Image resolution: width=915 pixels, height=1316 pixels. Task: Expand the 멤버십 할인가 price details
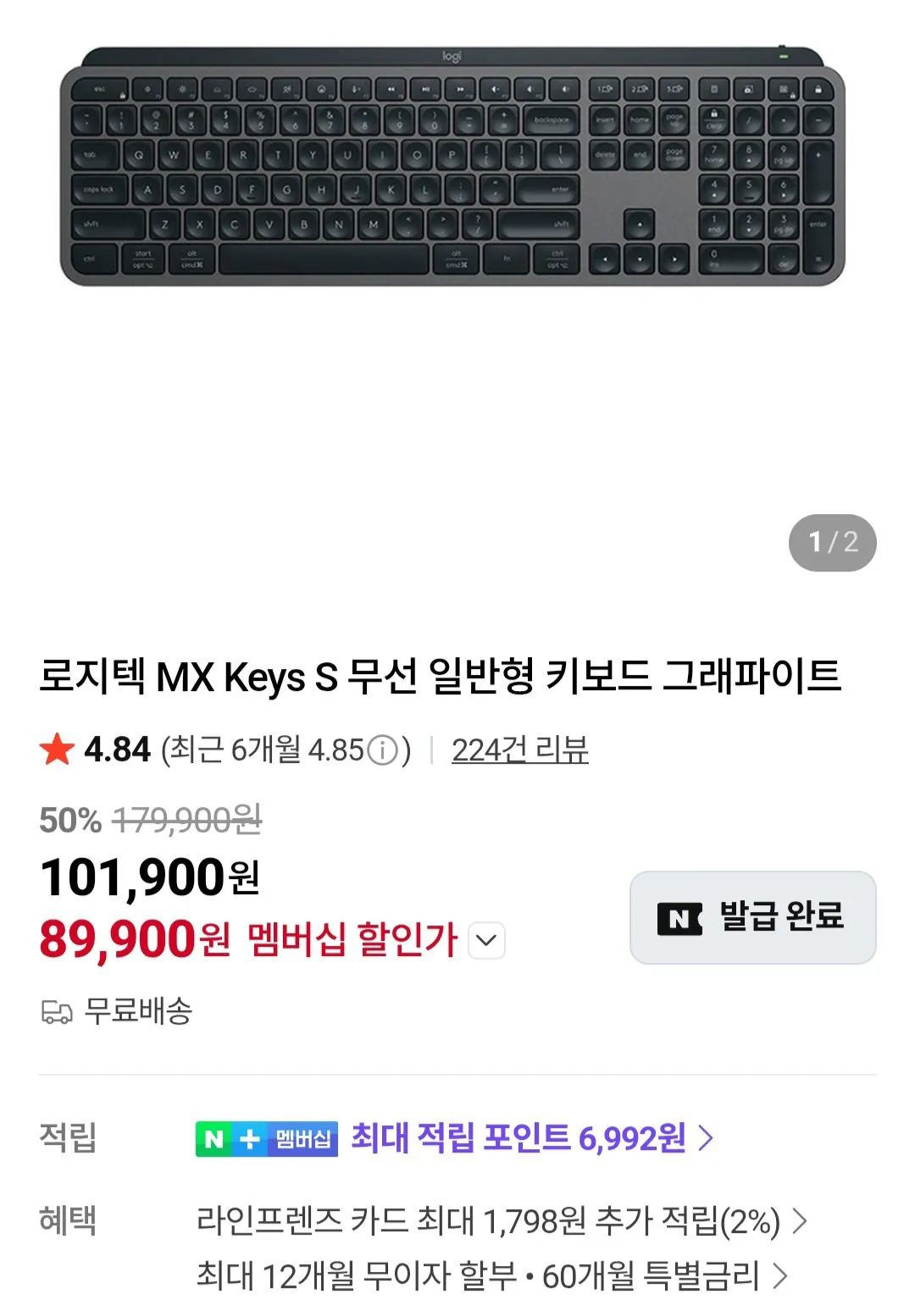pos(485,941)
